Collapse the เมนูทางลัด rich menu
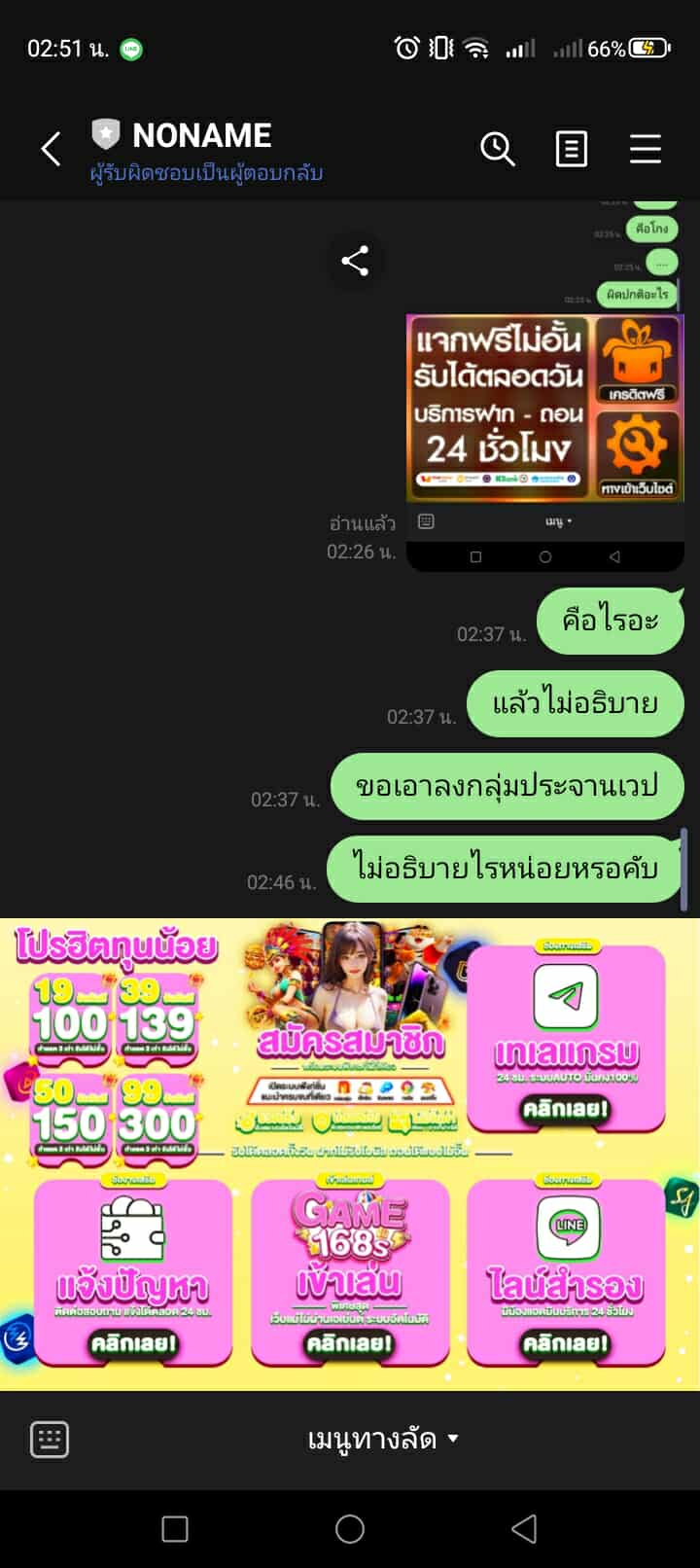 [382, 1439]
